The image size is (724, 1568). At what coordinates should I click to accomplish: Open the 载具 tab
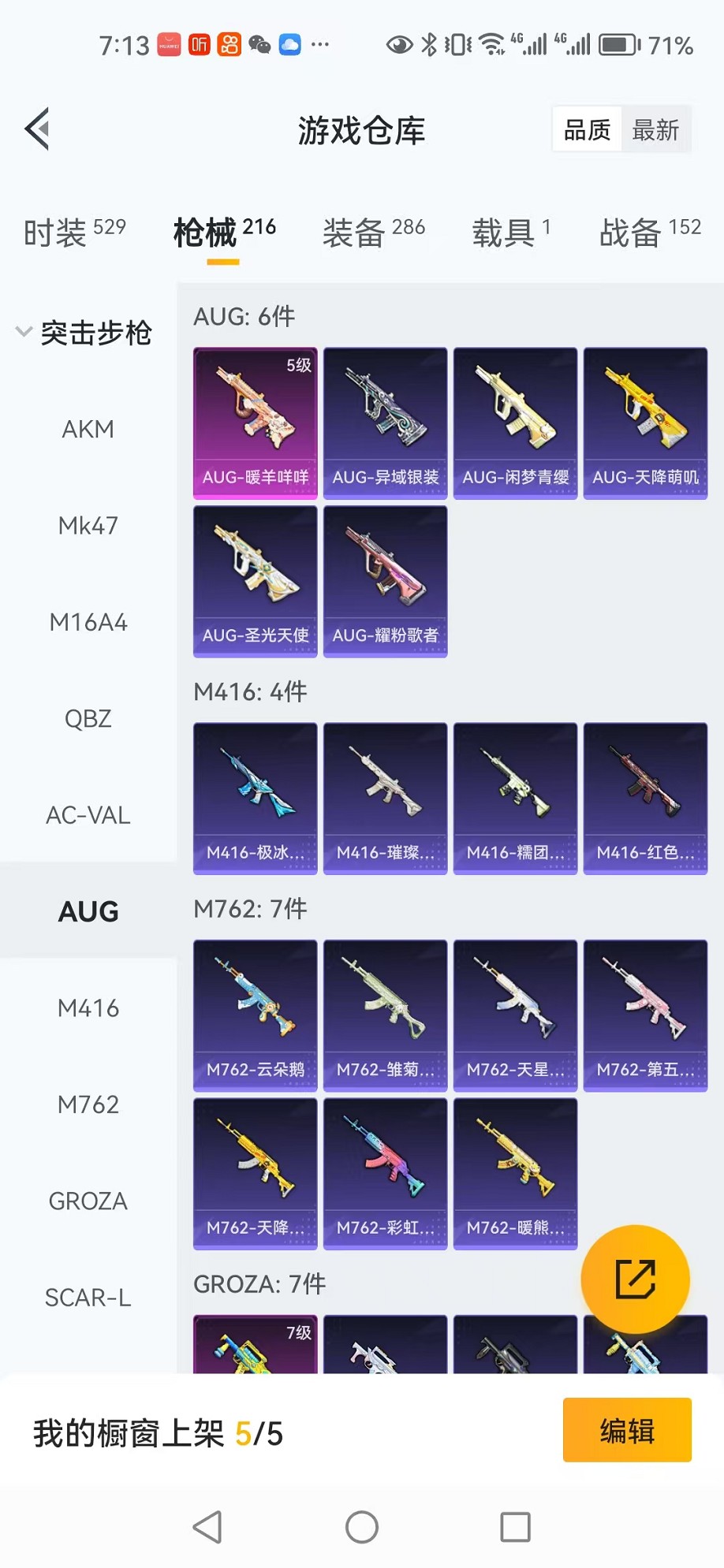pos(510,233)
